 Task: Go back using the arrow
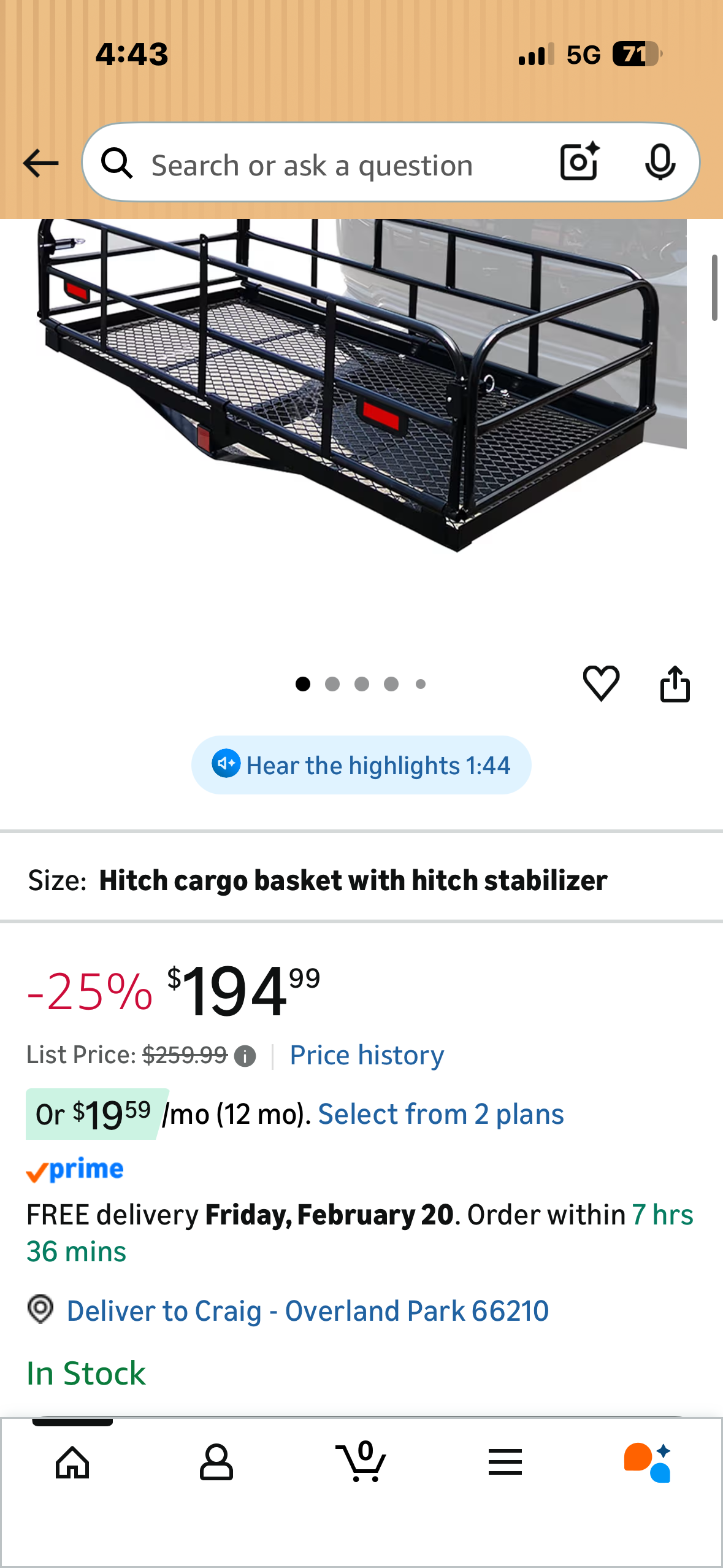click(40, 164)
